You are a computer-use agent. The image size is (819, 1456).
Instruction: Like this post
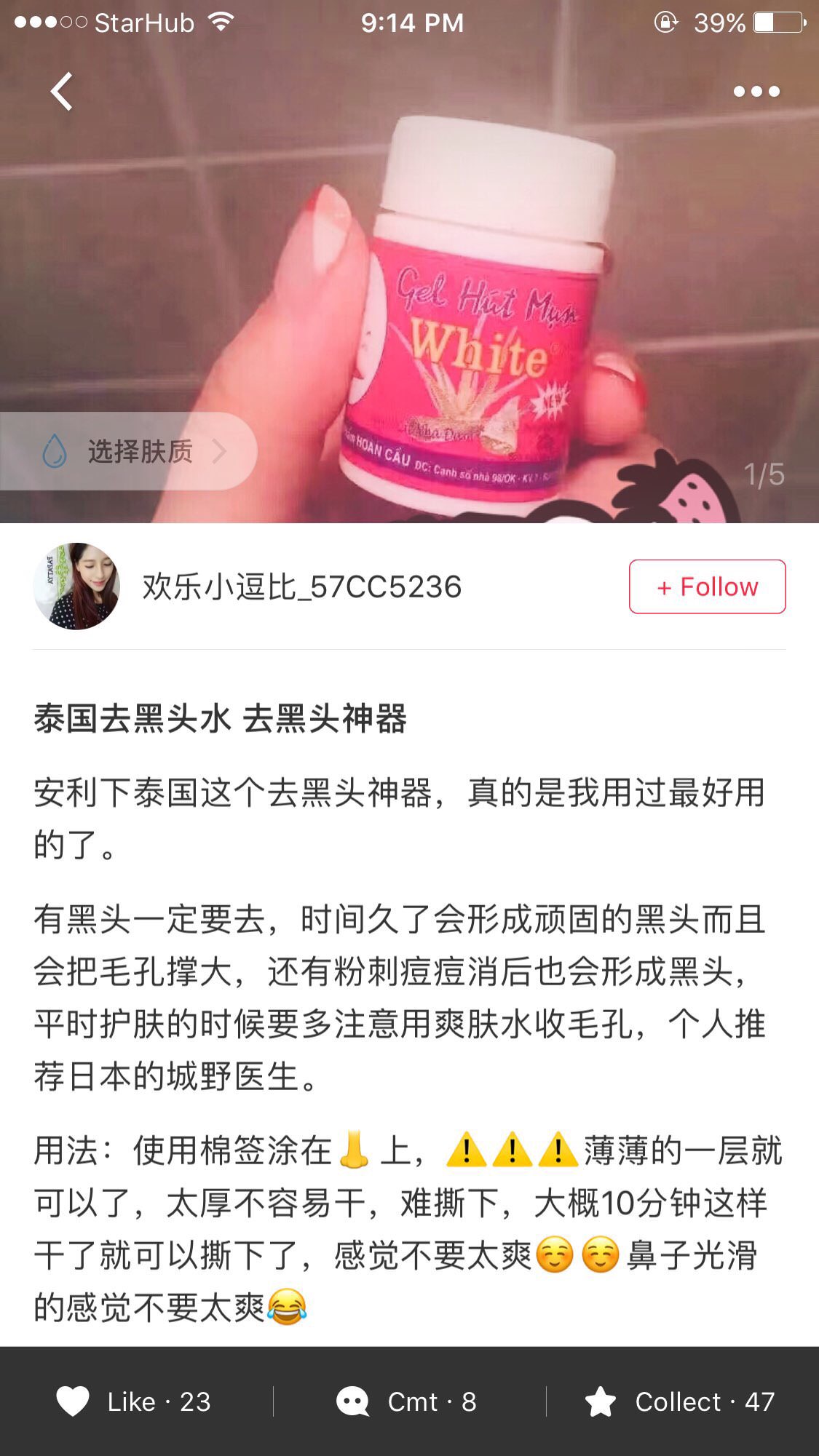click(135, 1401)
